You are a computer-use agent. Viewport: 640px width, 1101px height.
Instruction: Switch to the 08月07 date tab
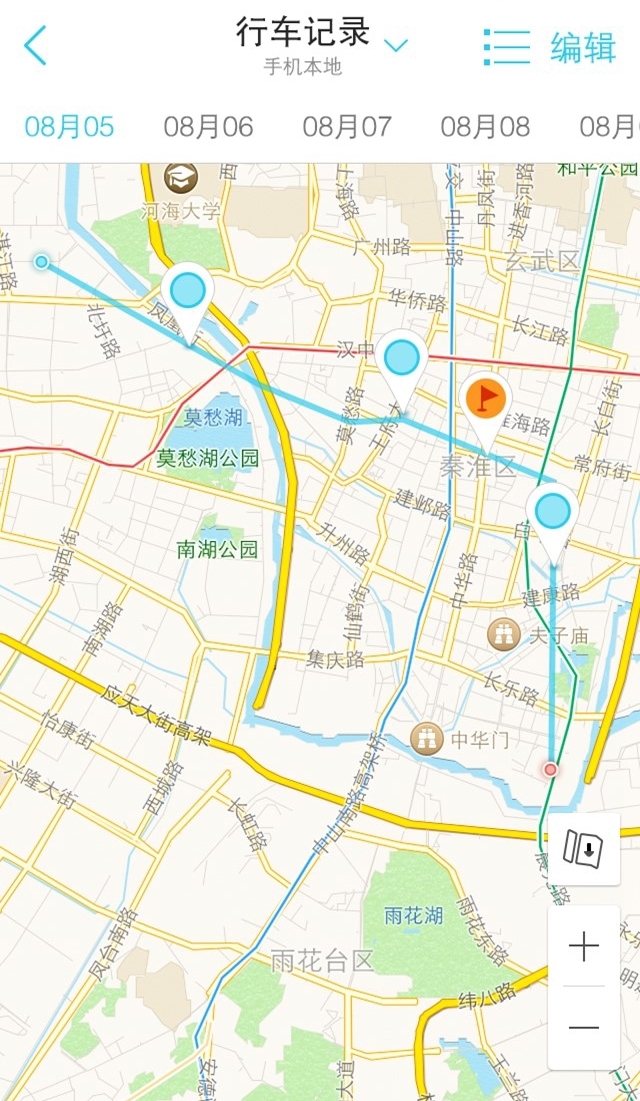pyautogui.click(x=347, y=127)
